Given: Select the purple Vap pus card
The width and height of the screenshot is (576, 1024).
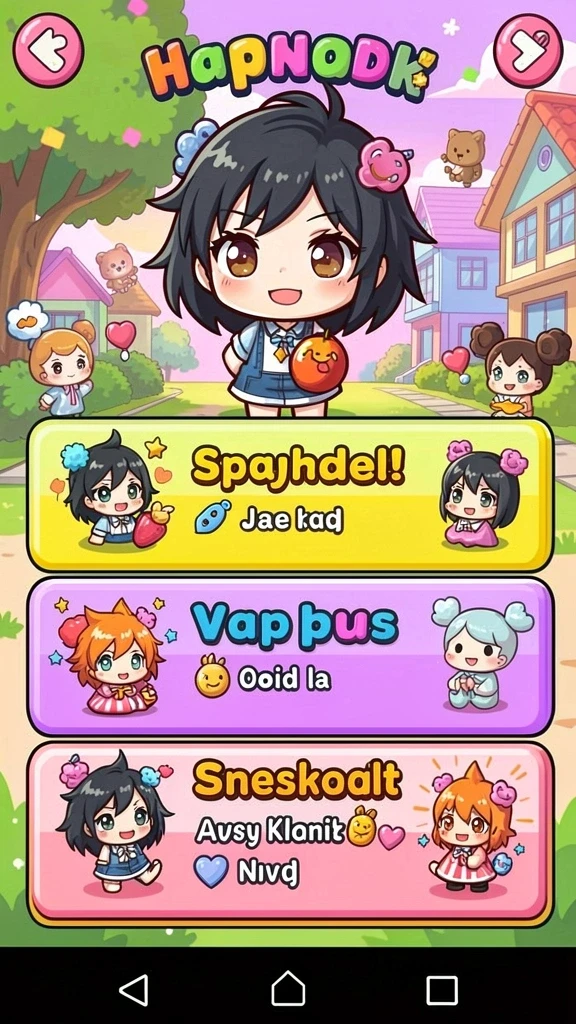Looking at the screenshot, I should pyautogui.click(x=290, y=656).
